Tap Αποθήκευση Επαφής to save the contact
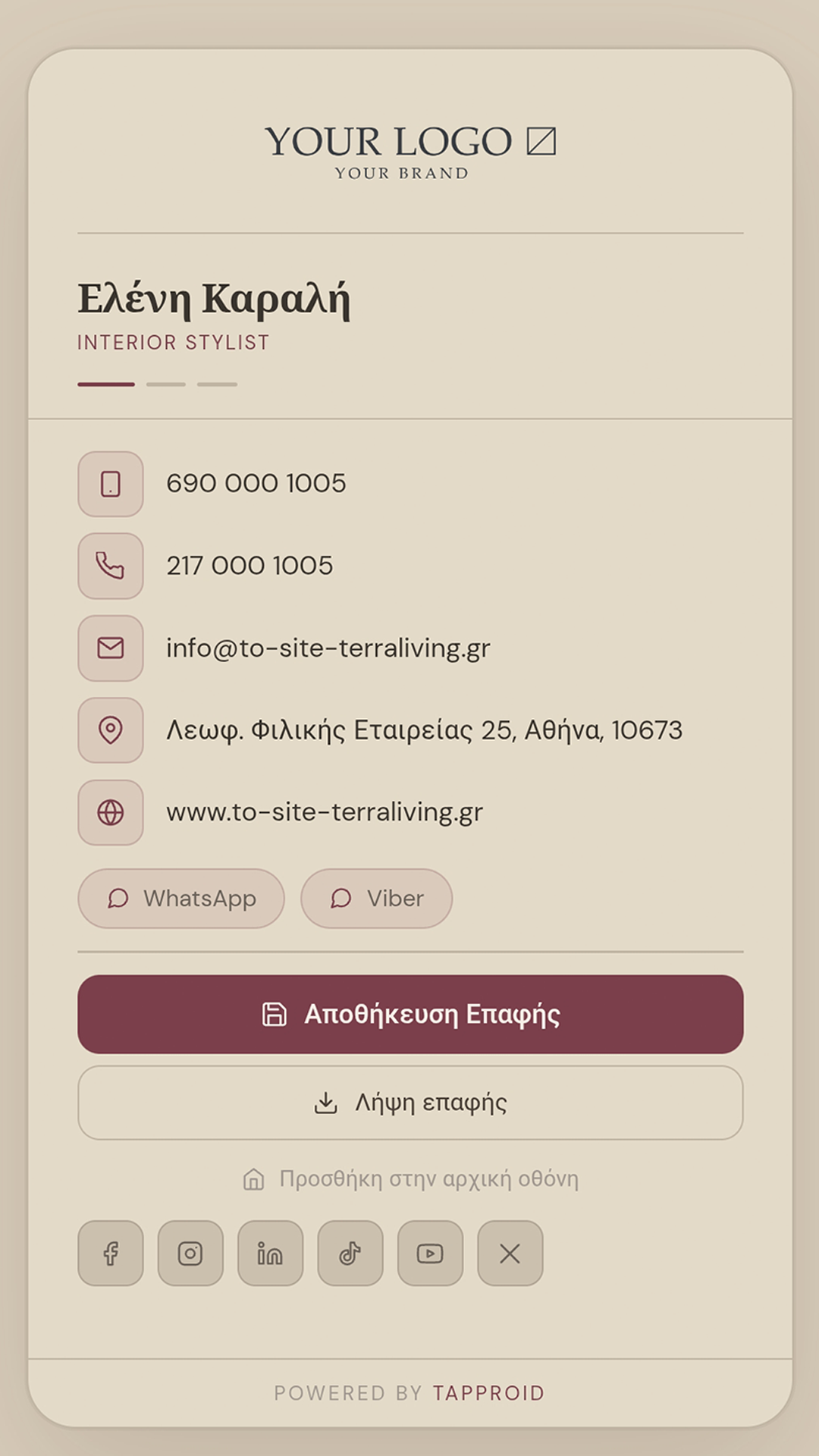Viewport: 819px width, 1456px height. click(410, 1015)
